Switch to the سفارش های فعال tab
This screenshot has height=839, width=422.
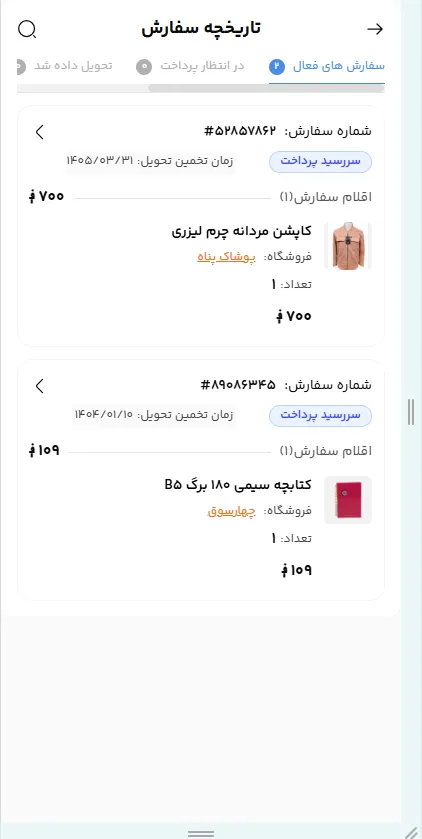click(327, 66)
